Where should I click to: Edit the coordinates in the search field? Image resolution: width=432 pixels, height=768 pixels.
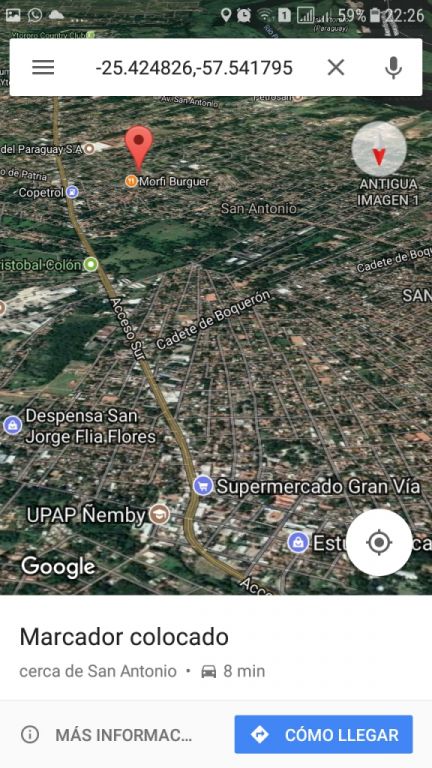click(x=194, y=68)
